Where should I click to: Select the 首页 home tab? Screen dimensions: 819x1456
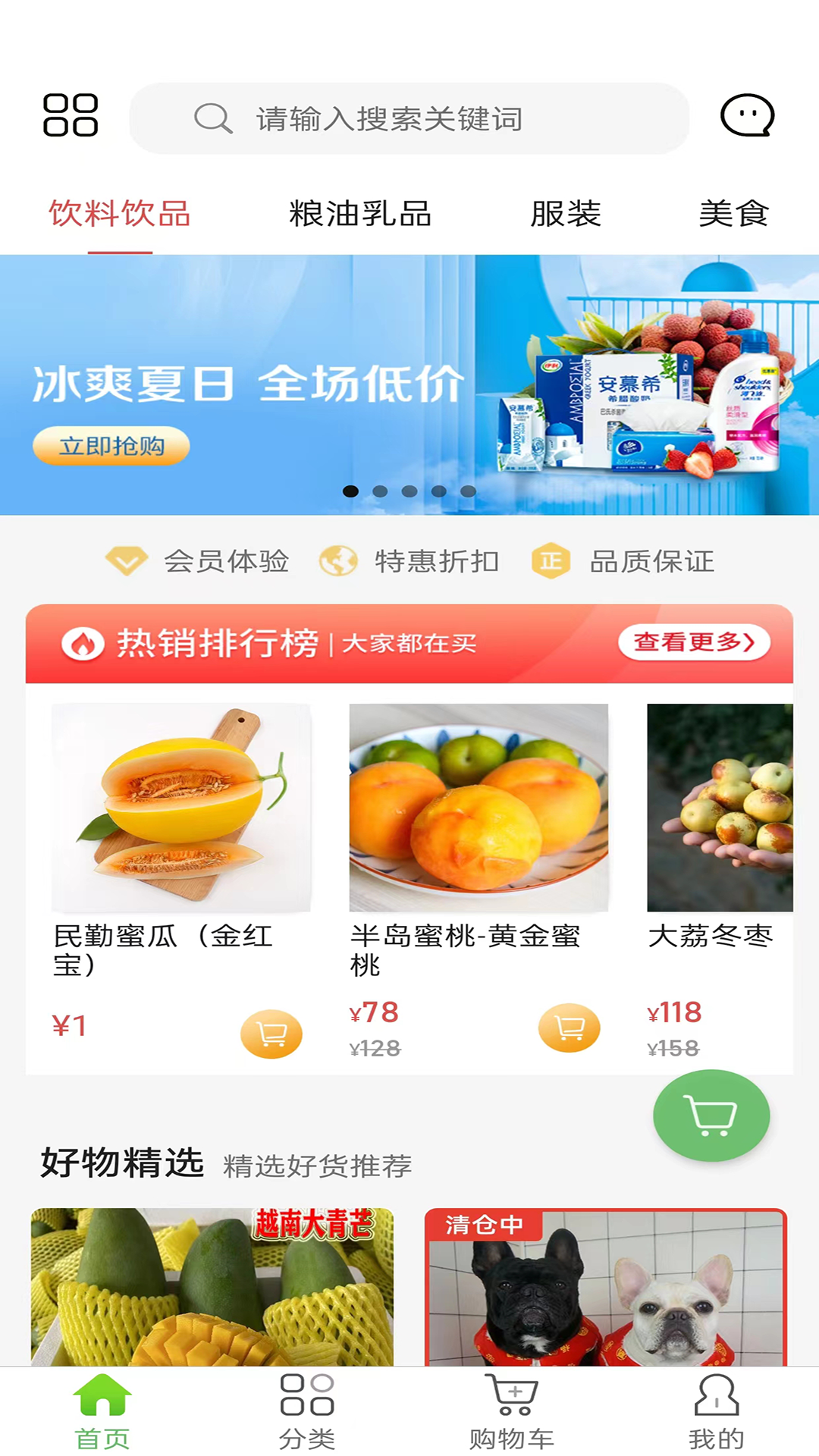pyautogui.click(x=102, y=1412)
